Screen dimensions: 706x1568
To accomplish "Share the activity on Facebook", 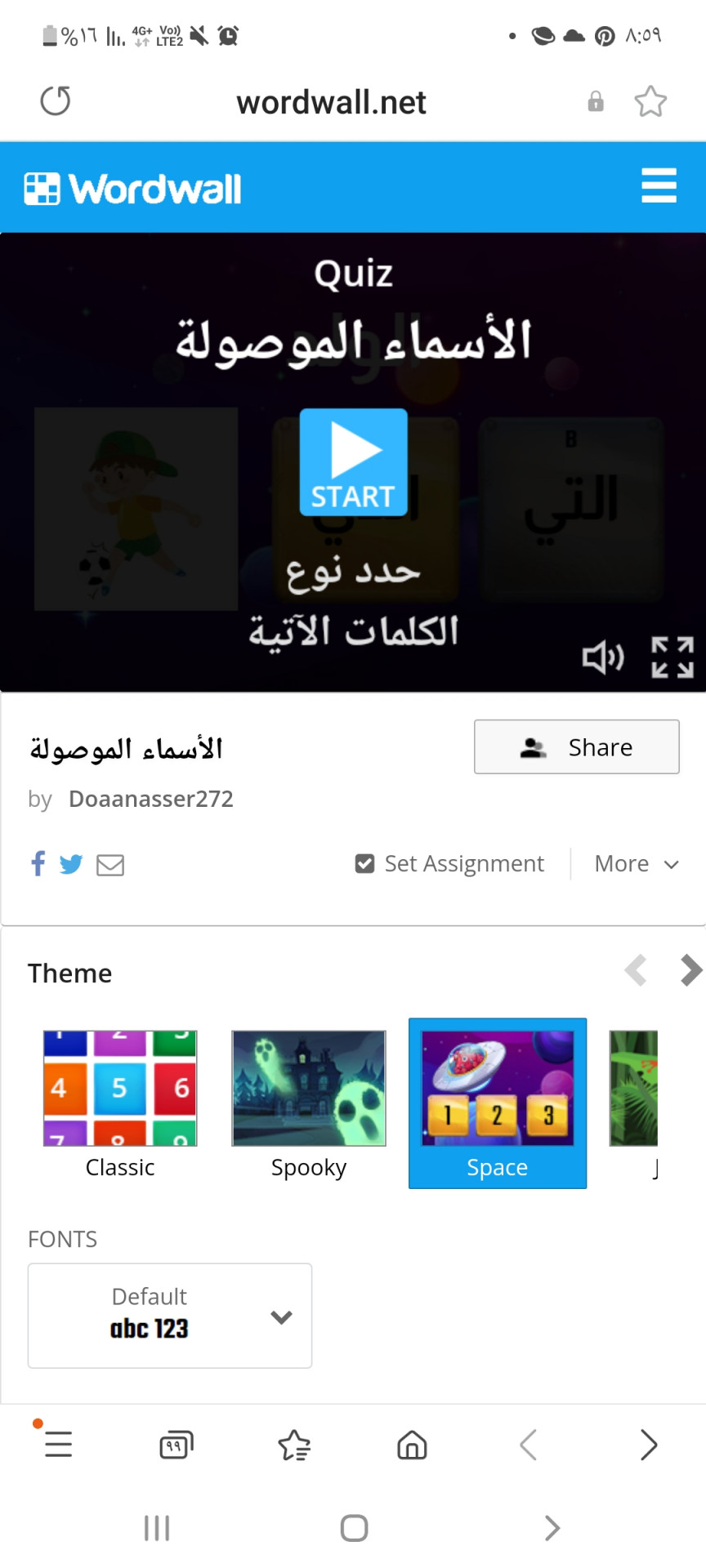I will click(x=38, y=863).
